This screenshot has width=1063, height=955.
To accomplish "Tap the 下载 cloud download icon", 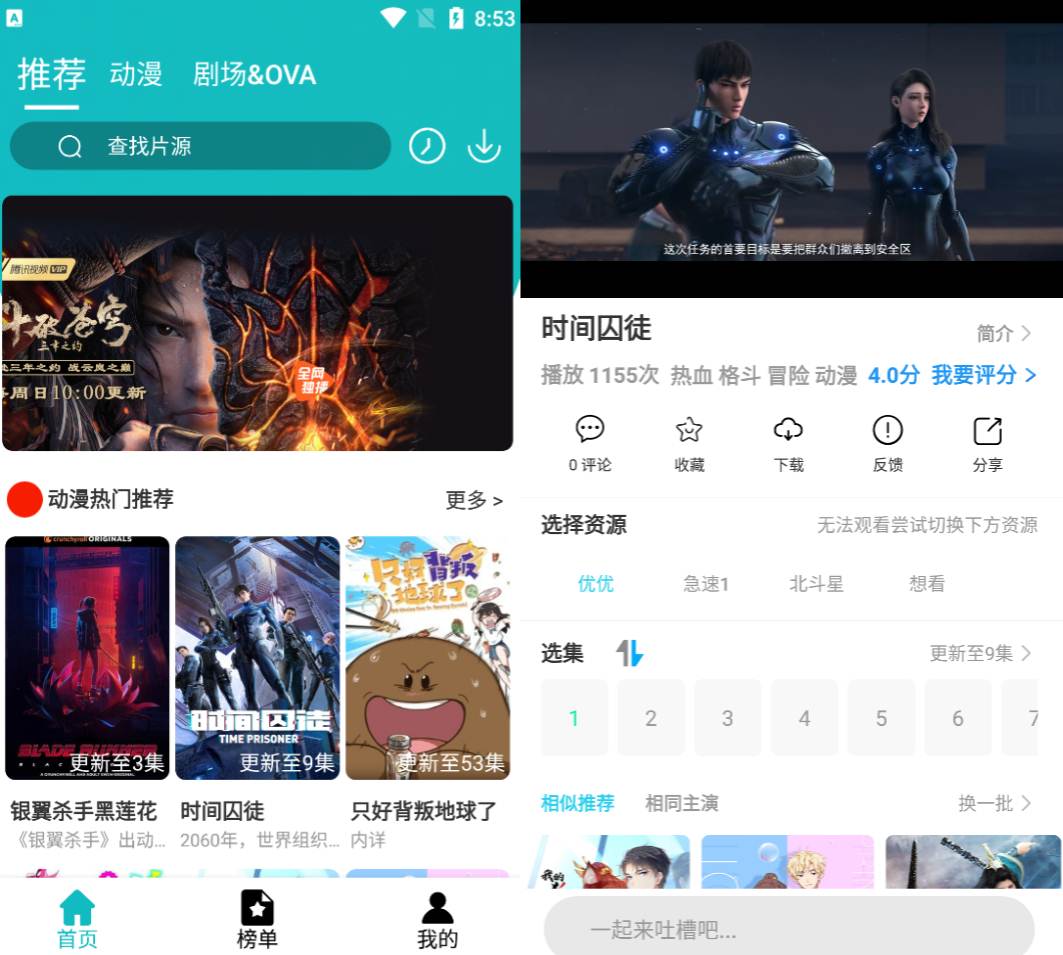I will [788, 442].
